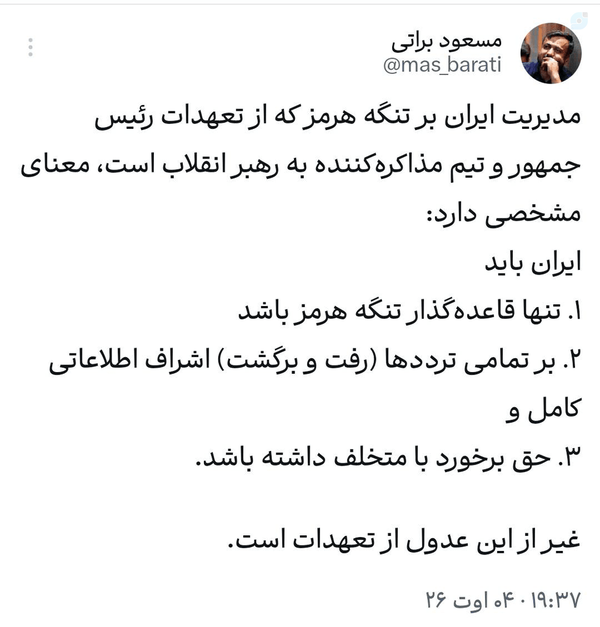Open the tweet's three-dot overflow menu
The image size is (600, 627).
tap(30, 47)
